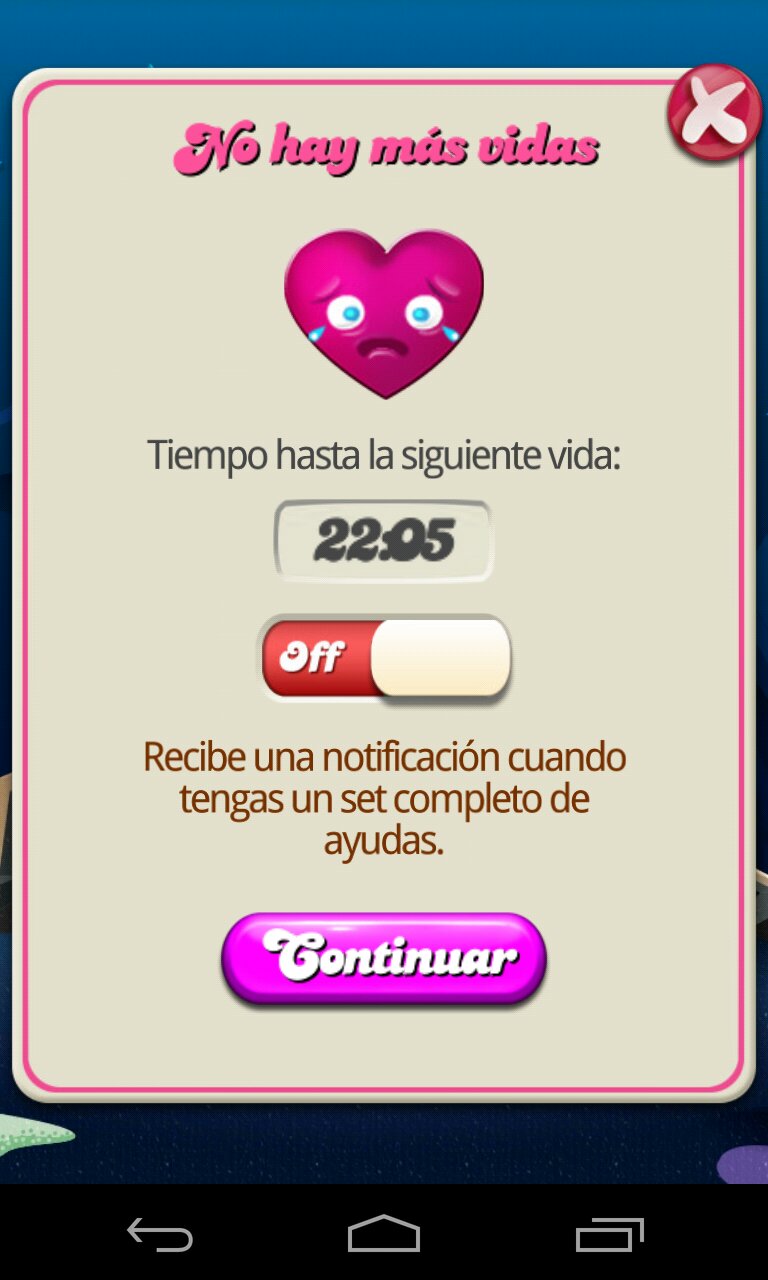Turn on the full lives notification switch
The height and width of the screenshot is (1280, 768).
[x=386, y=658]
